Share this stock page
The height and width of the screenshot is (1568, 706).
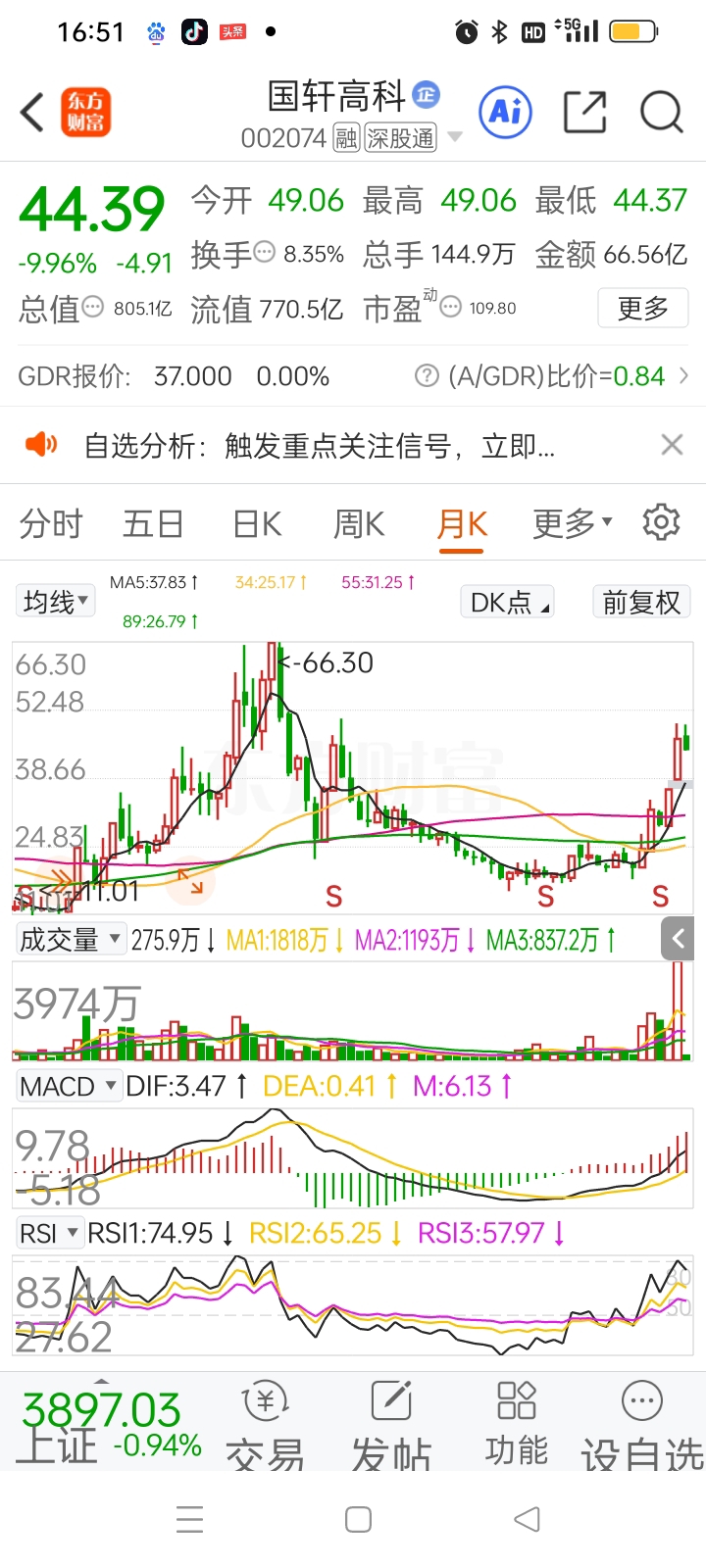pos(585,112)
